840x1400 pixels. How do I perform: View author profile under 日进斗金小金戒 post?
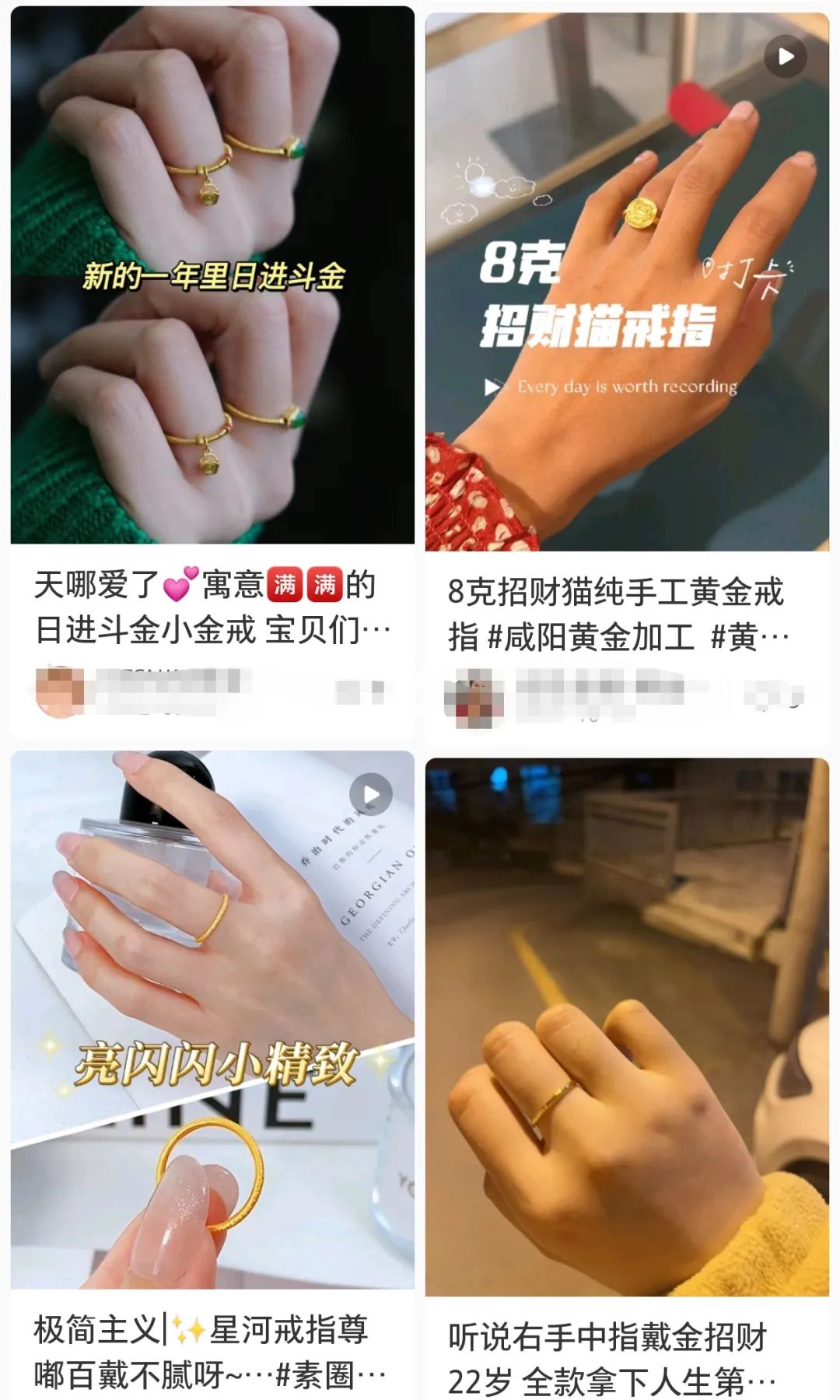click(61, 691)
